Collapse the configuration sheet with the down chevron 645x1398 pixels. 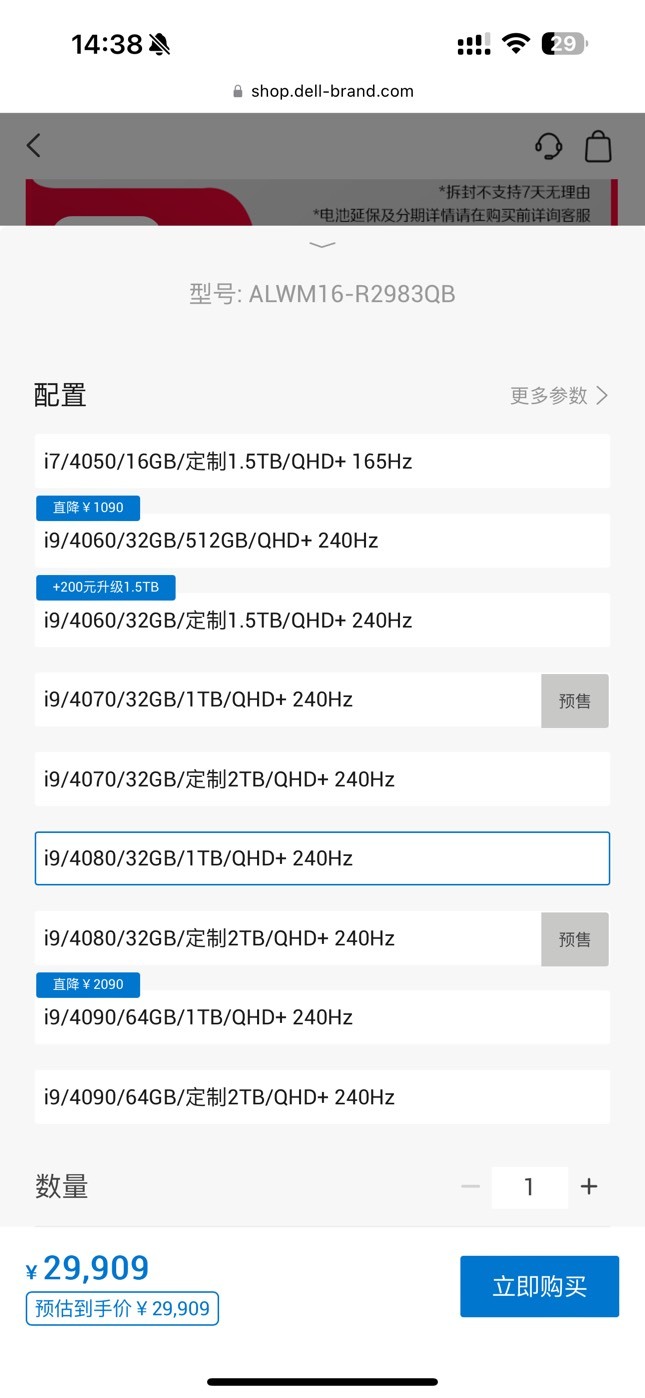322,244
